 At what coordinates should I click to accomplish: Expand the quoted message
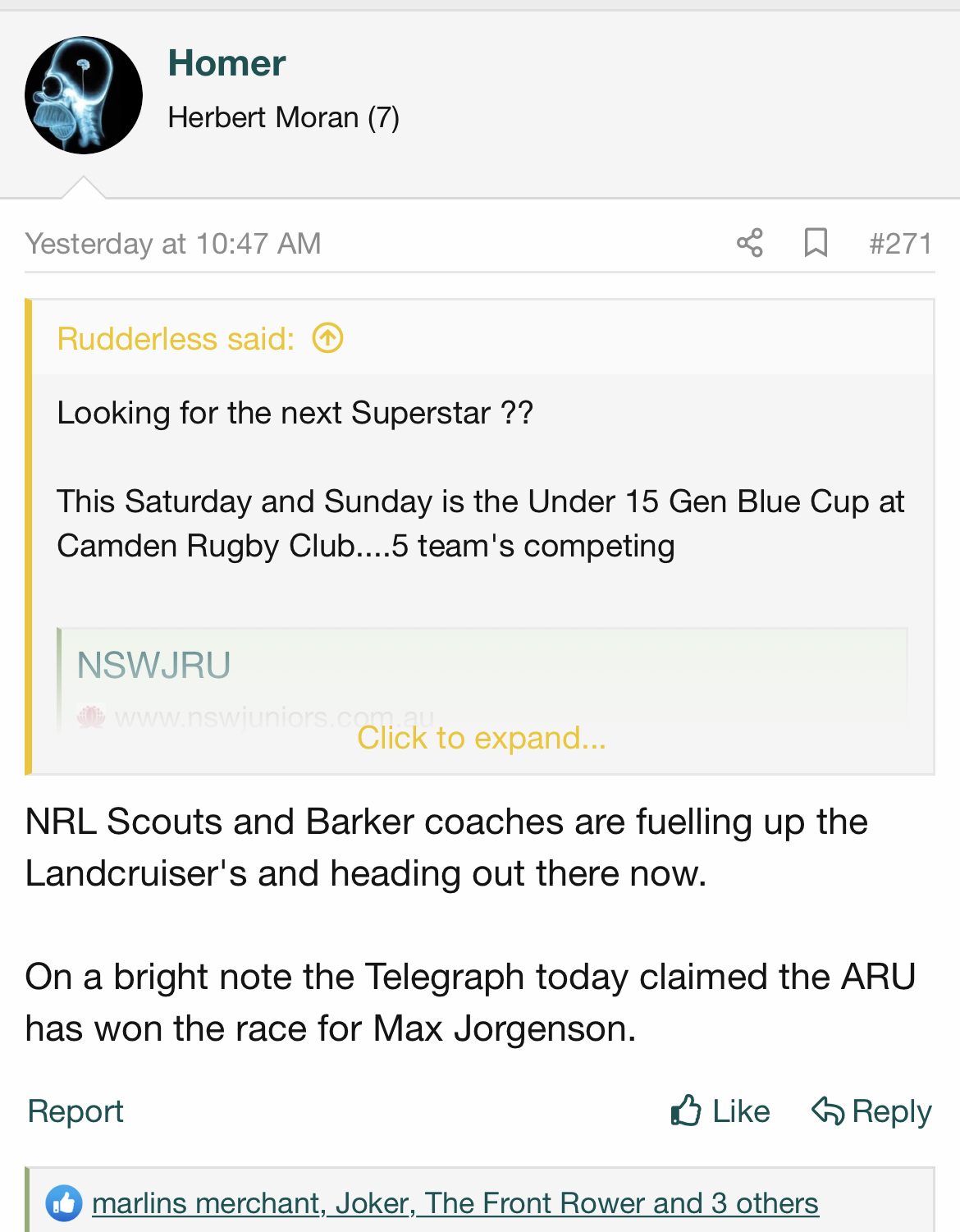(x=482, y=738)
